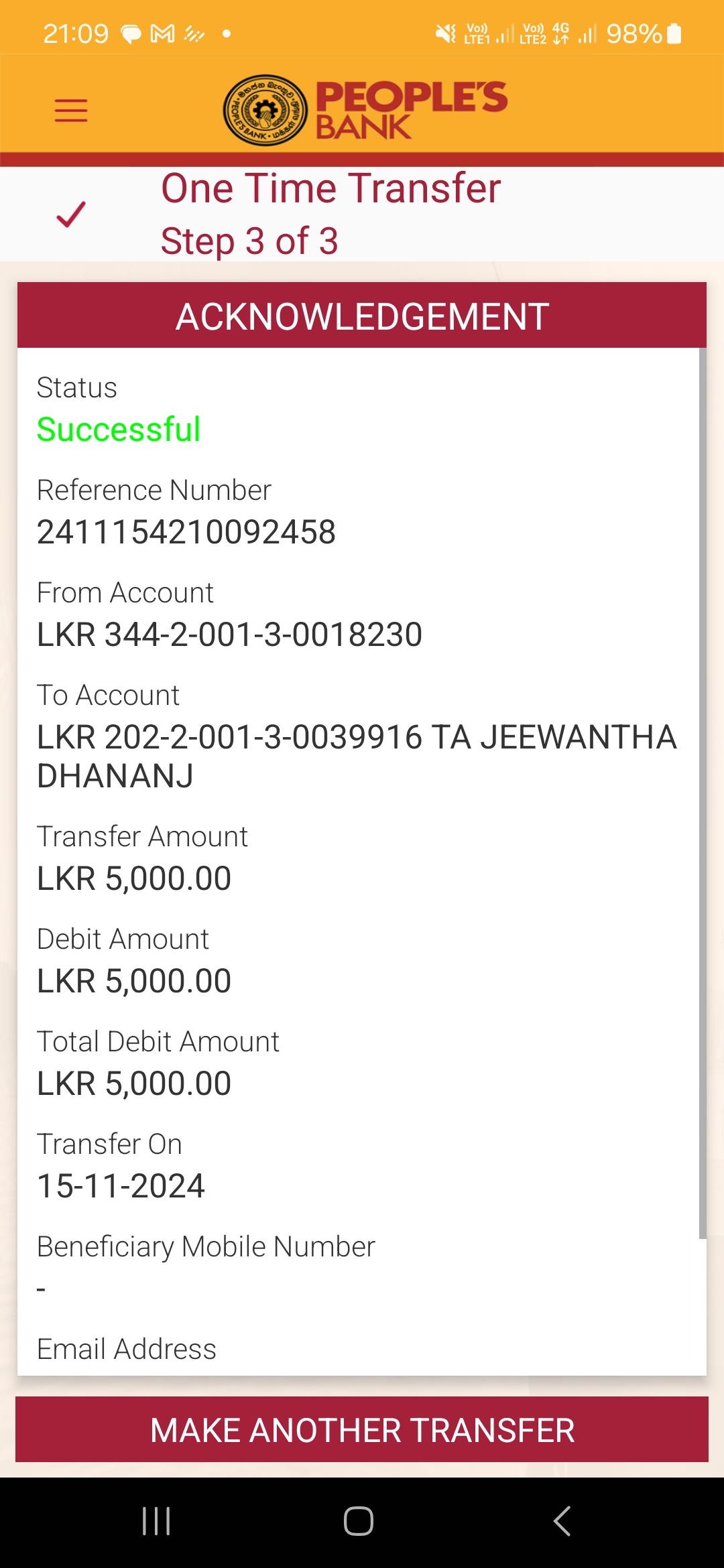Tap Make Another Transfer button
Screen dimensions: 724x1568
click(362, 1430)
